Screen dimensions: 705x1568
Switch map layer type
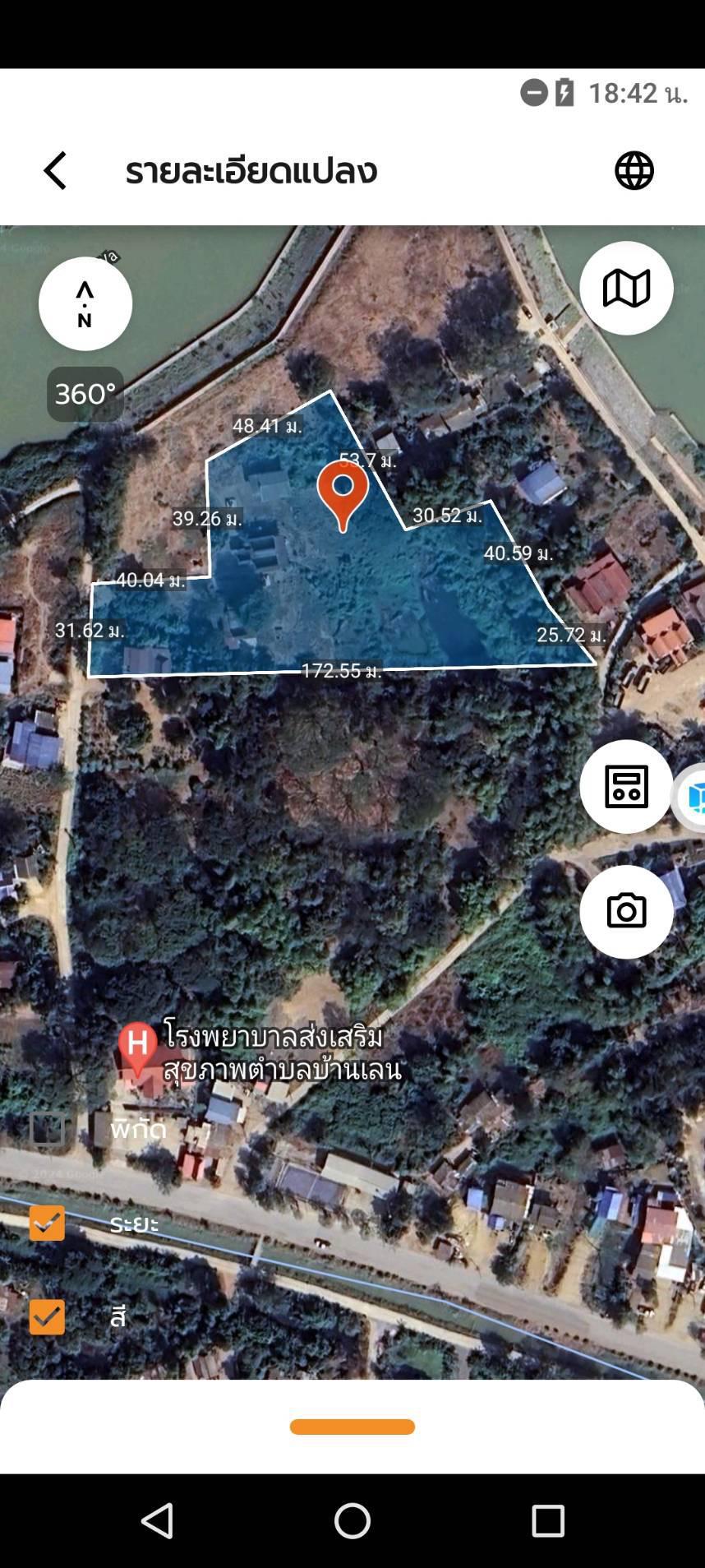(x=627, y=289)
